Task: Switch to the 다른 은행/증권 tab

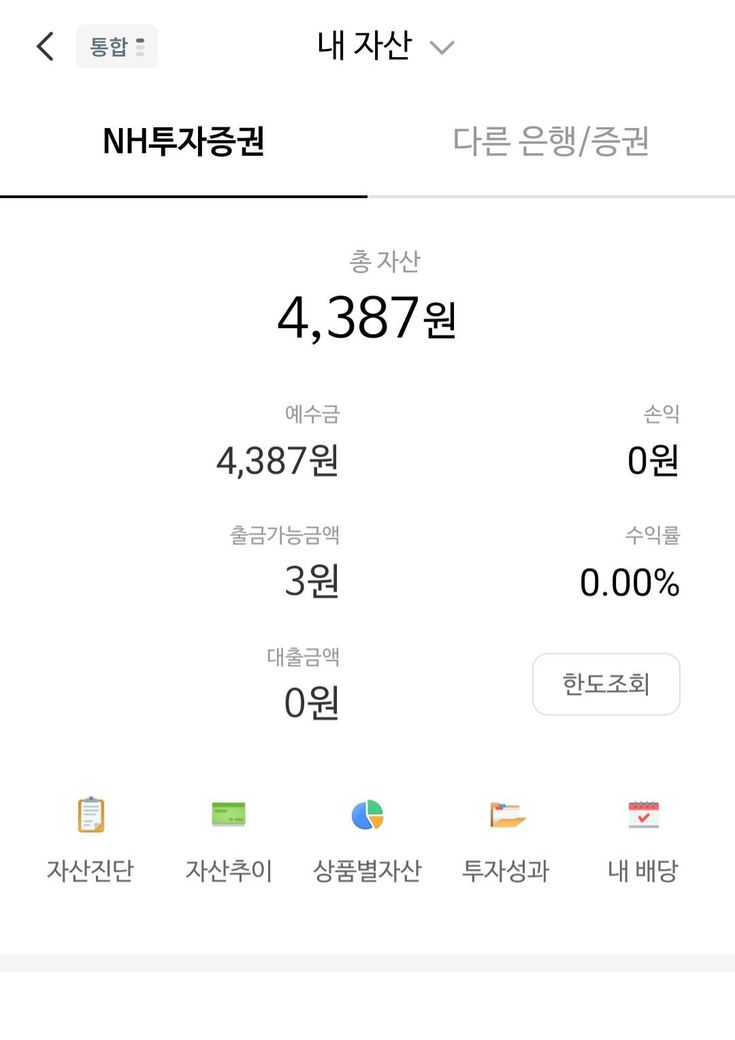Action: coord(551,142)
